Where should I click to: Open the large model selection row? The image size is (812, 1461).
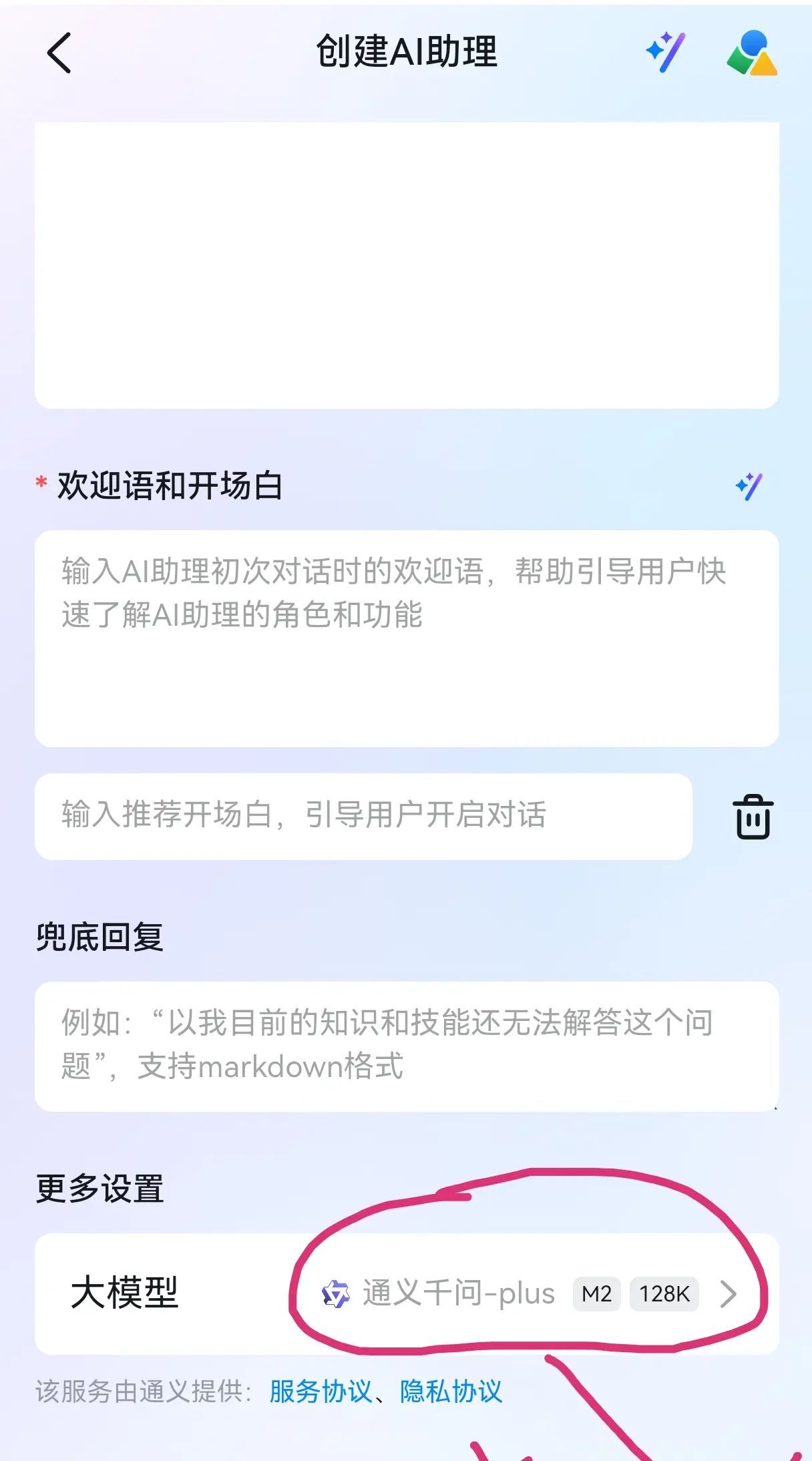pyautogui.click(x=406, y=1293)
